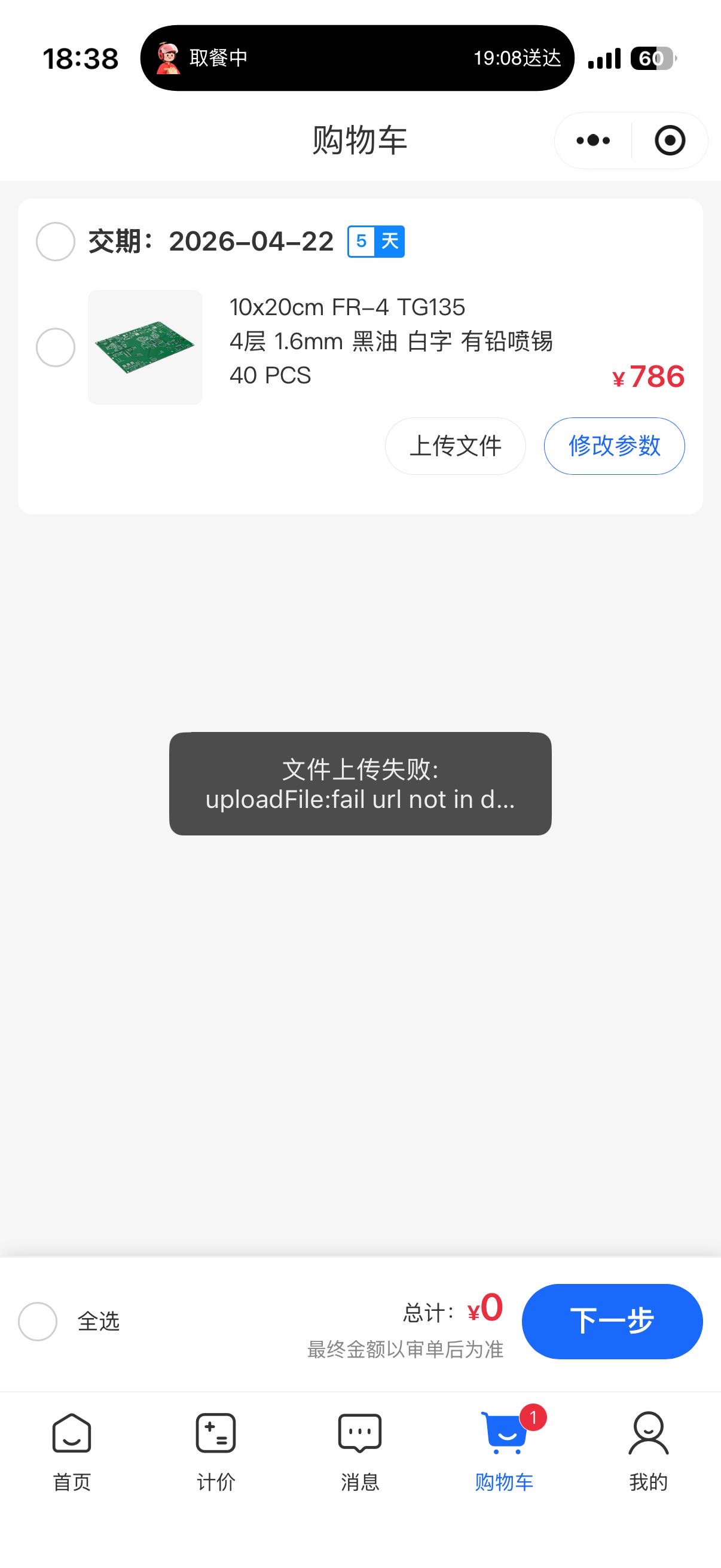Toggle the 全选 select-all checkbox
The image size is (721, 1568).
click(38, 1322)
